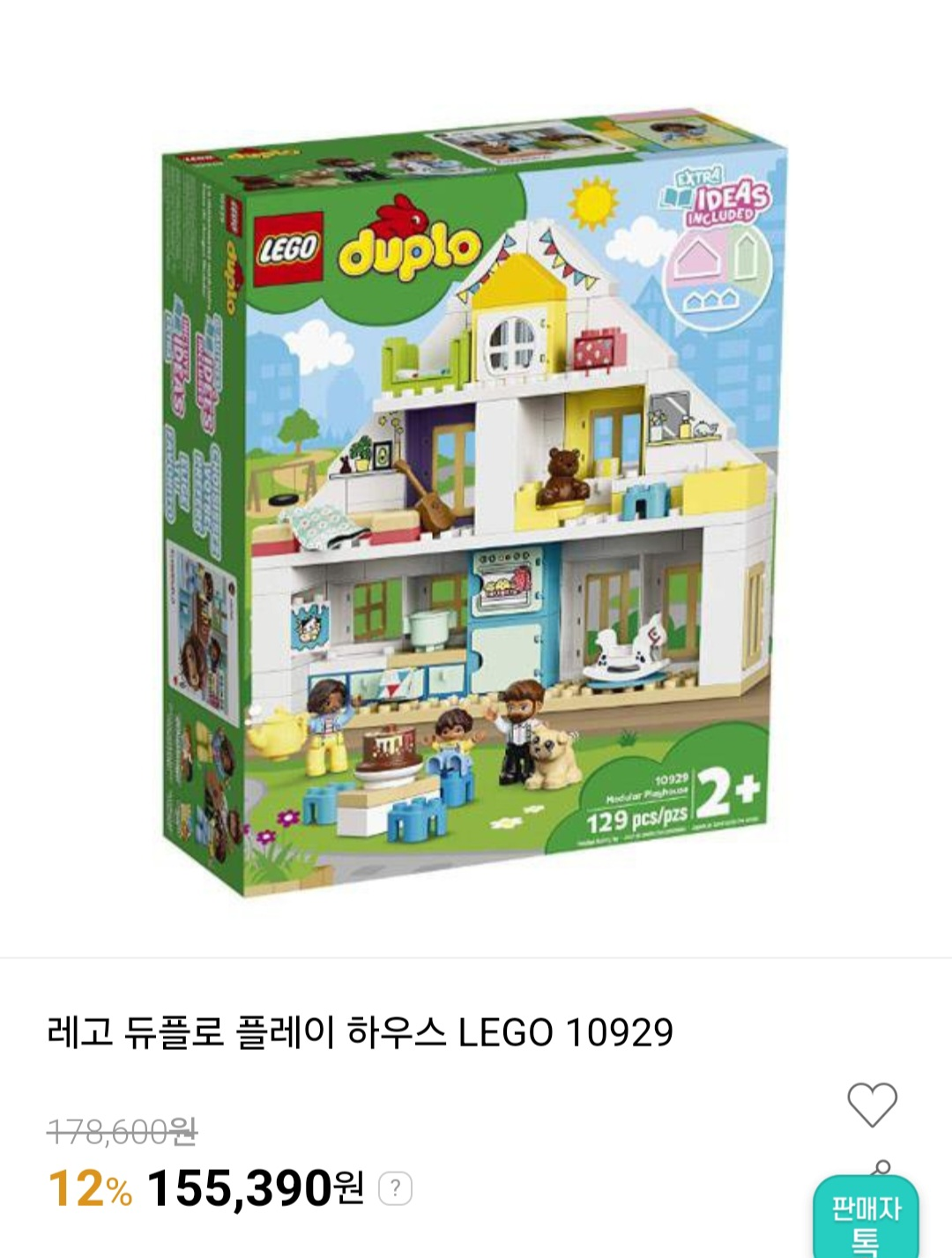Image resolution: width=952 pixels, height=1258 pixels.
Task: Open the price info question mark
Action: coord(395,1188)
